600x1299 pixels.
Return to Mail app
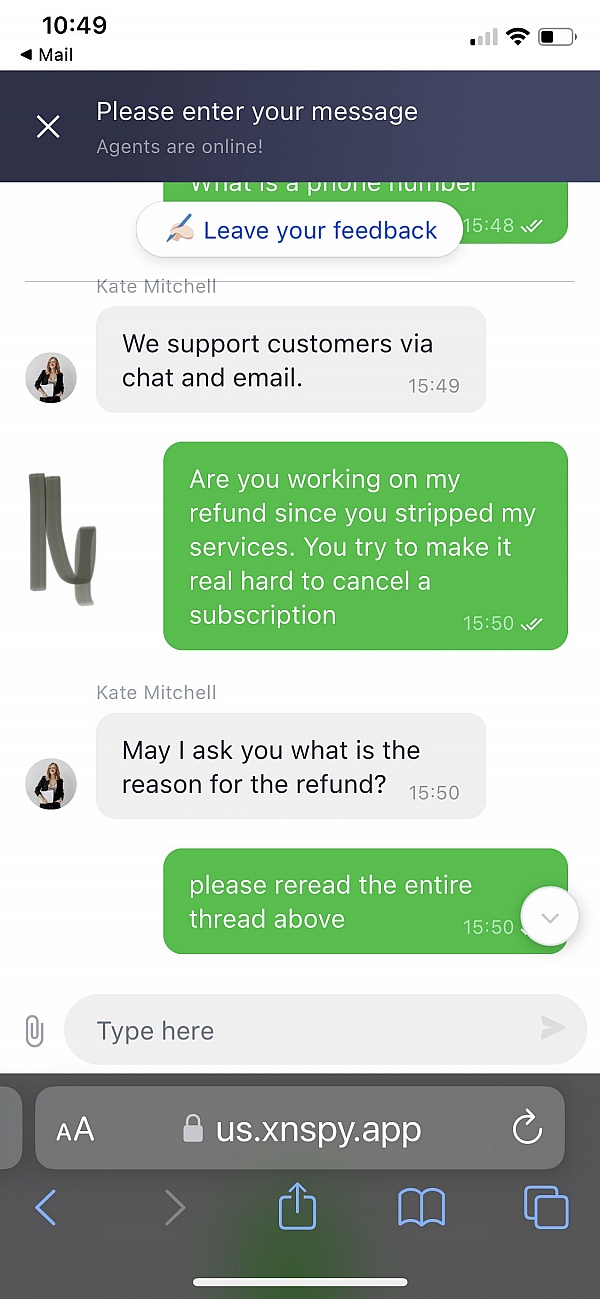[48, 55]
